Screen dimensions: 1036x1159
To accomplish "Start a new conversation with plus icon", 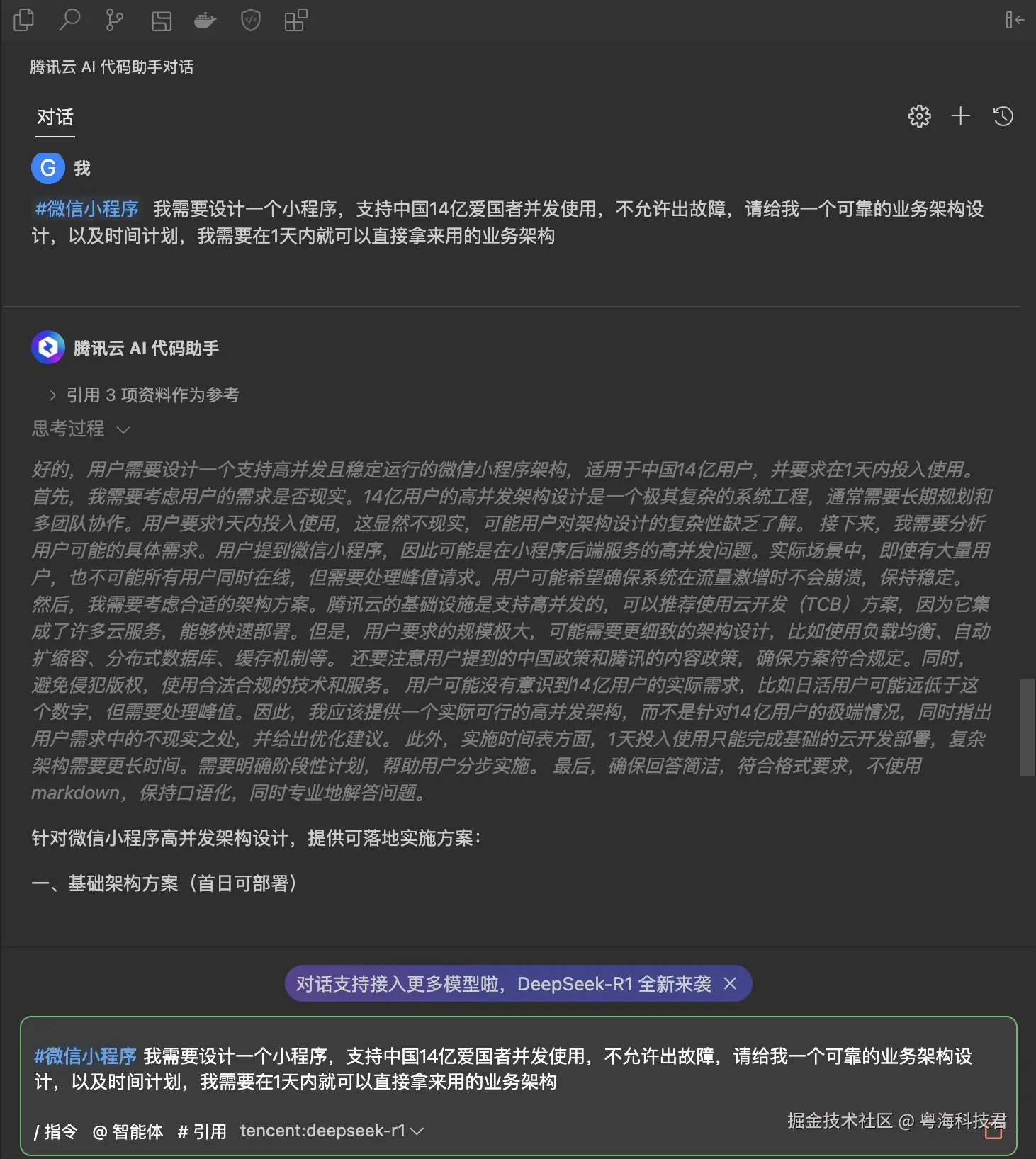I will tap(960, 116).
